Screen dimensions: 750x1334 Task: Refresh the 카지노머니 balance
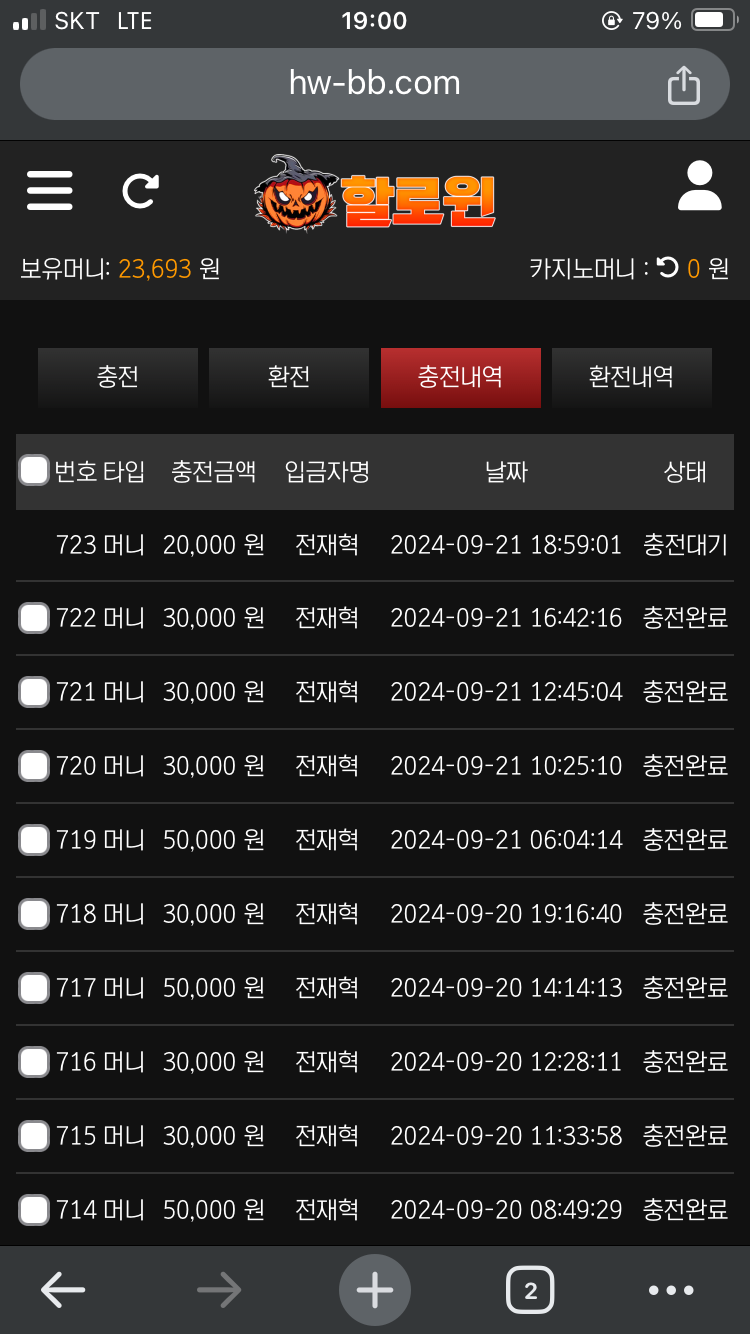668,268
